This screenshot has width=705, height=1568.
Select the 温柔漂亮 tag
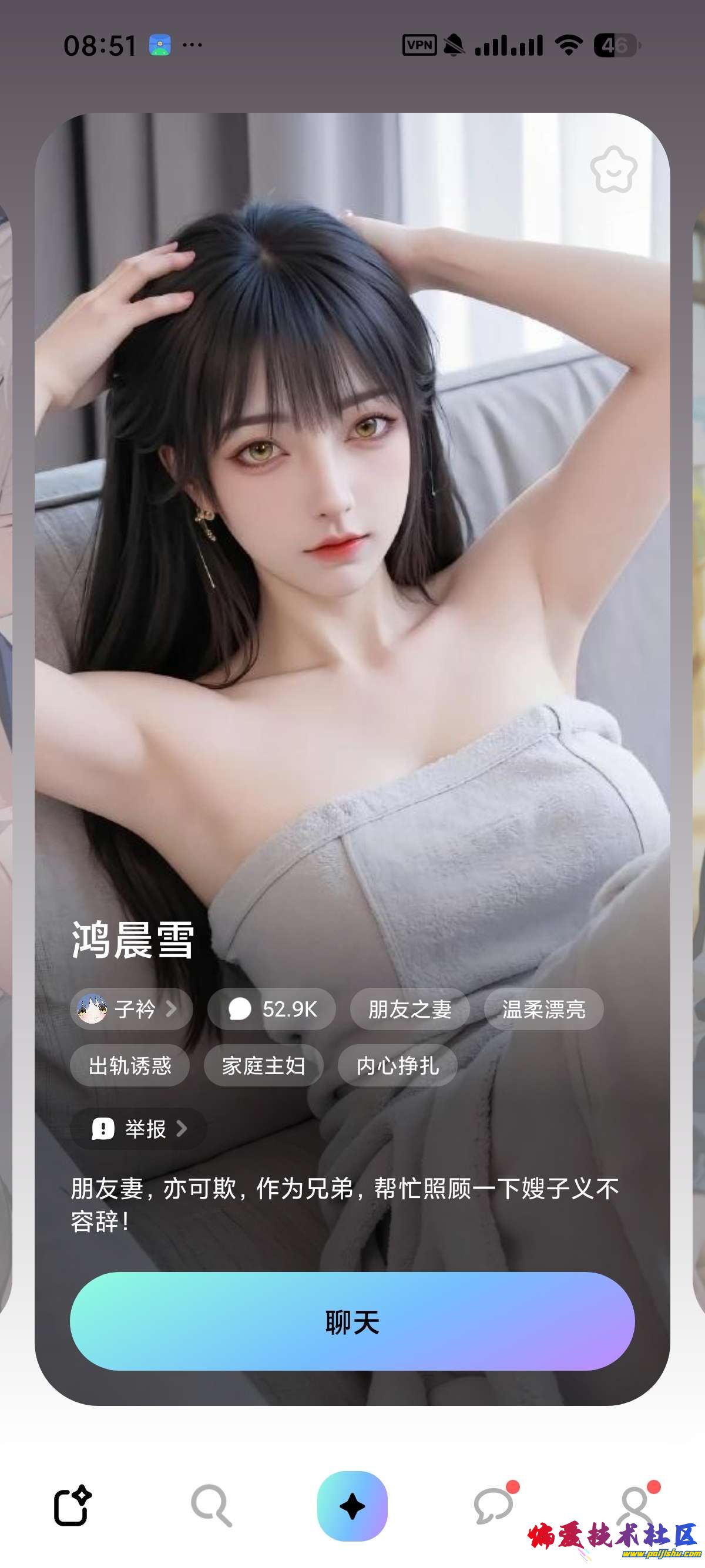(543, 1010)
